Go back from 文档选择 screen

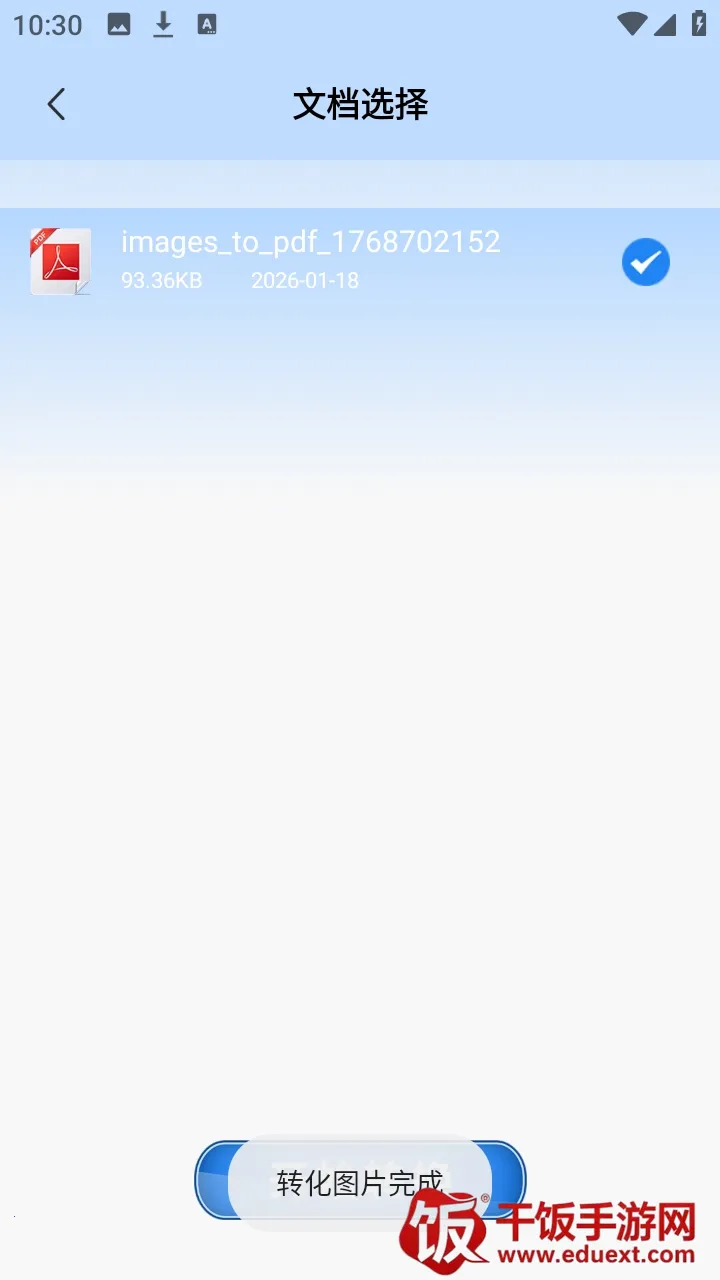tap(56, 104)
